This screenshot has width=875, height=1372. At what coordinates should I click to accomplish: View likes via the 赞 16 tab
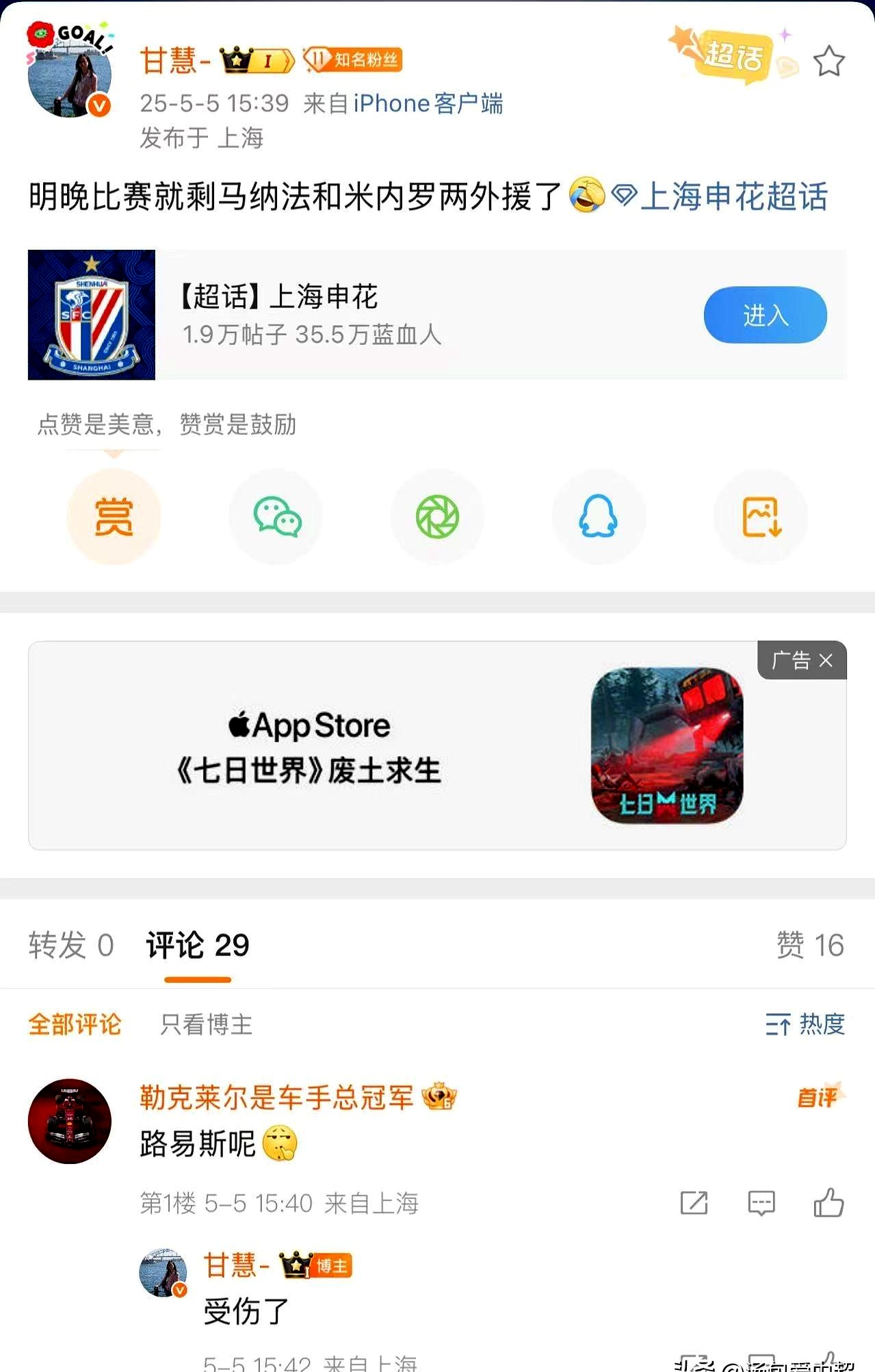(811, 945)
